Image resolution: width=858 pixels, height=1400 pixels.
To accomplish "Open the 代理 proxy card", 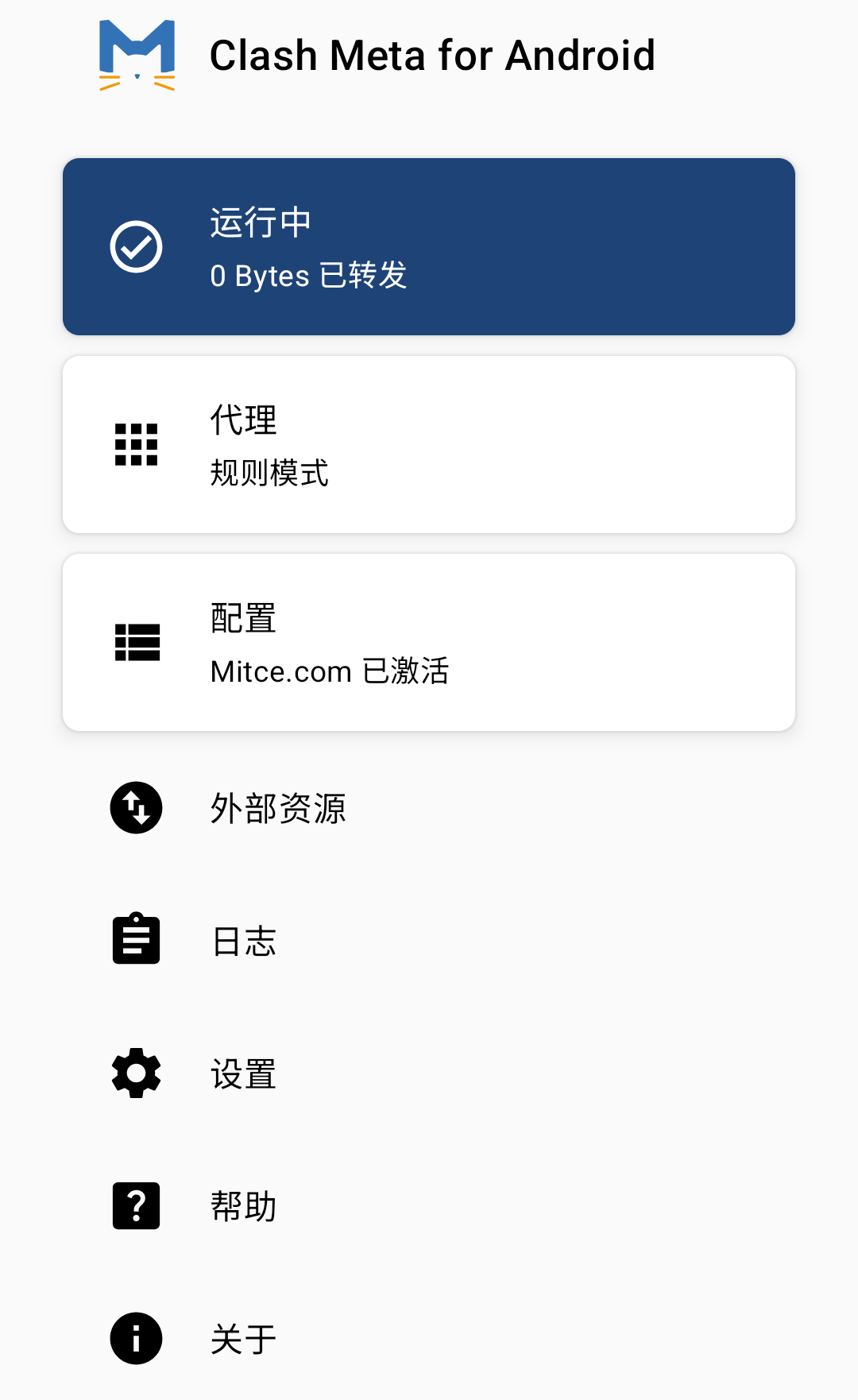I will 429,444.
